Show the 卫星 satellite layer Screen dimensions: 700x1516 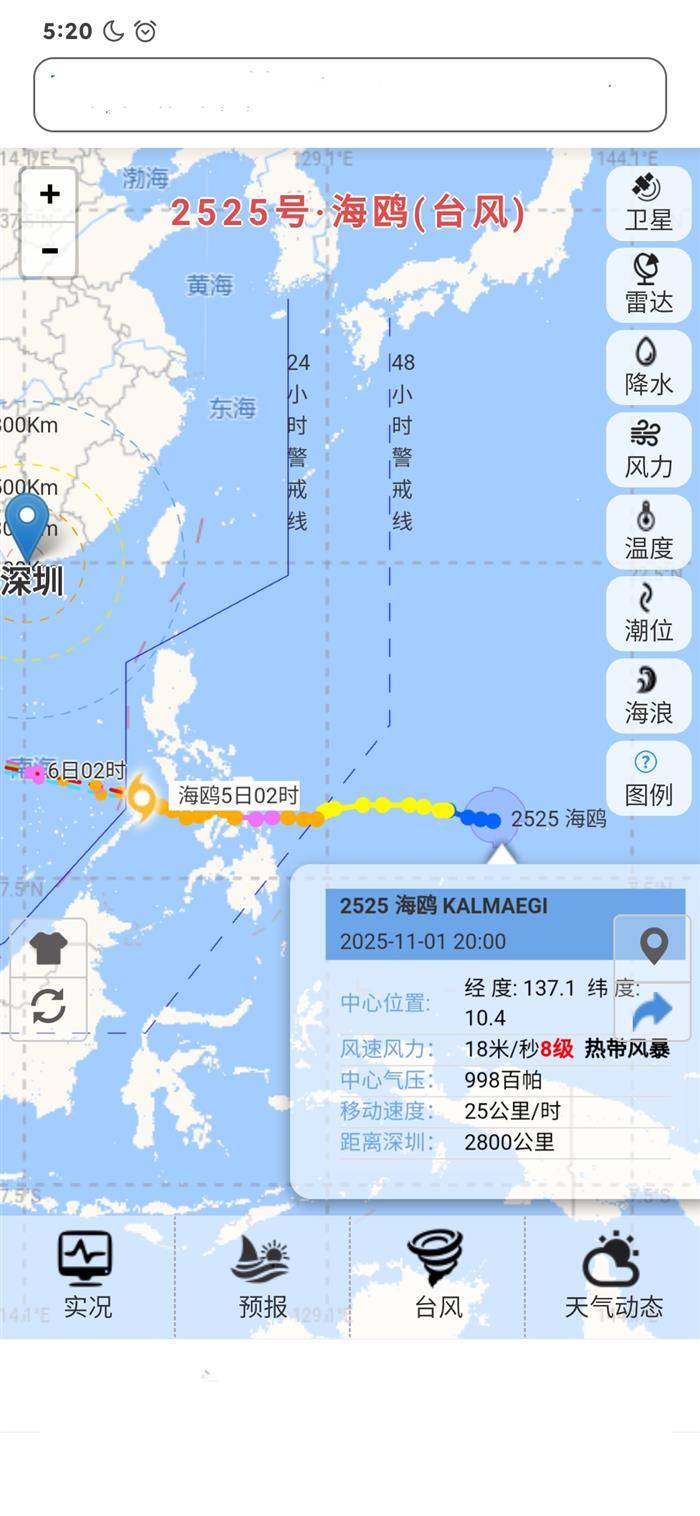coord(648,203)
